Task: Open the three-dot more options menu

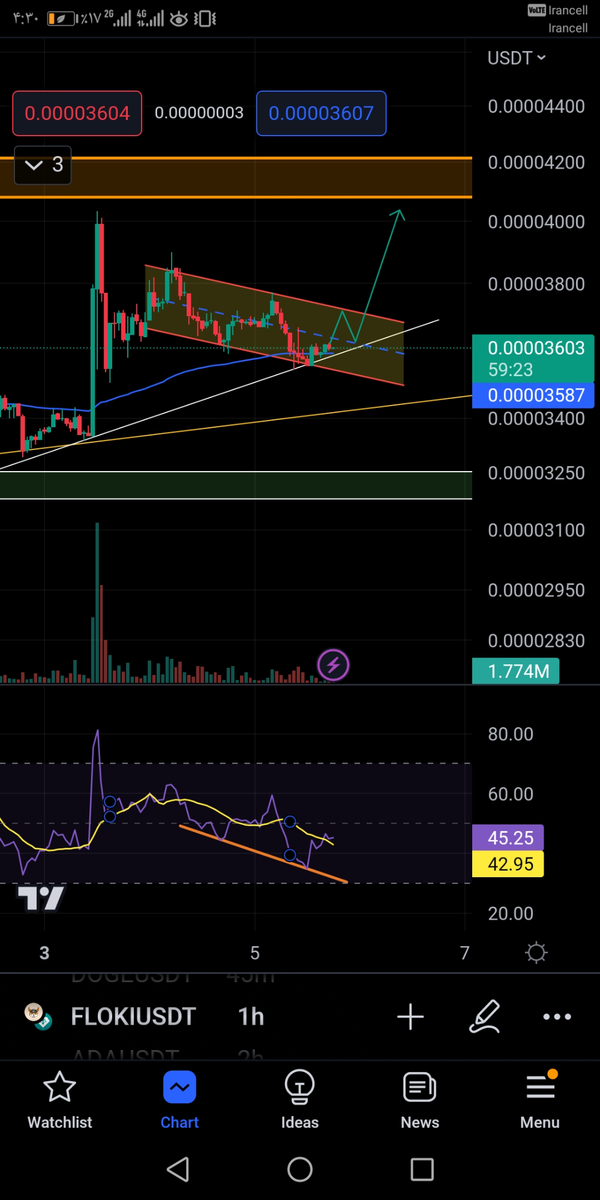Action: point(557,1017)
